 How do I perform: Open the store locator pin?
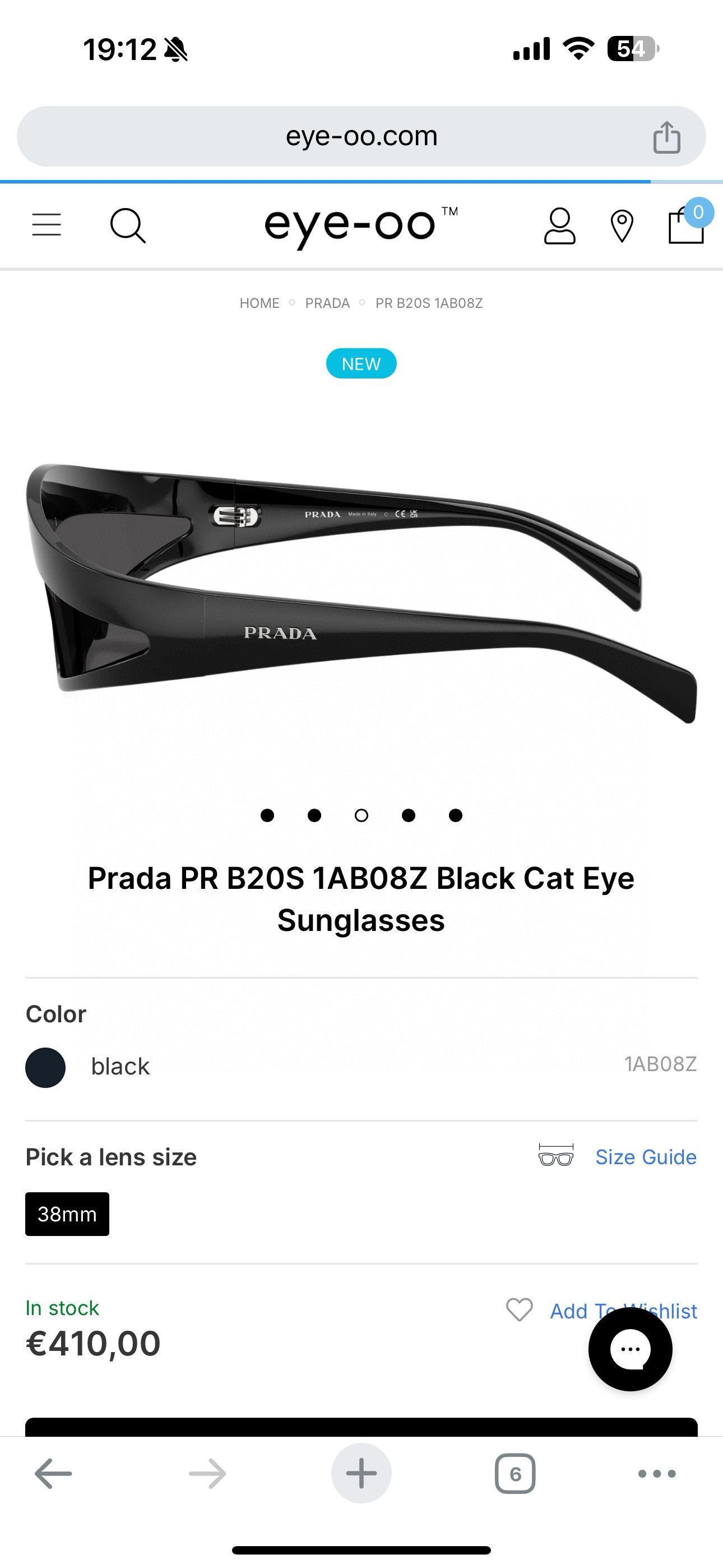622,226
